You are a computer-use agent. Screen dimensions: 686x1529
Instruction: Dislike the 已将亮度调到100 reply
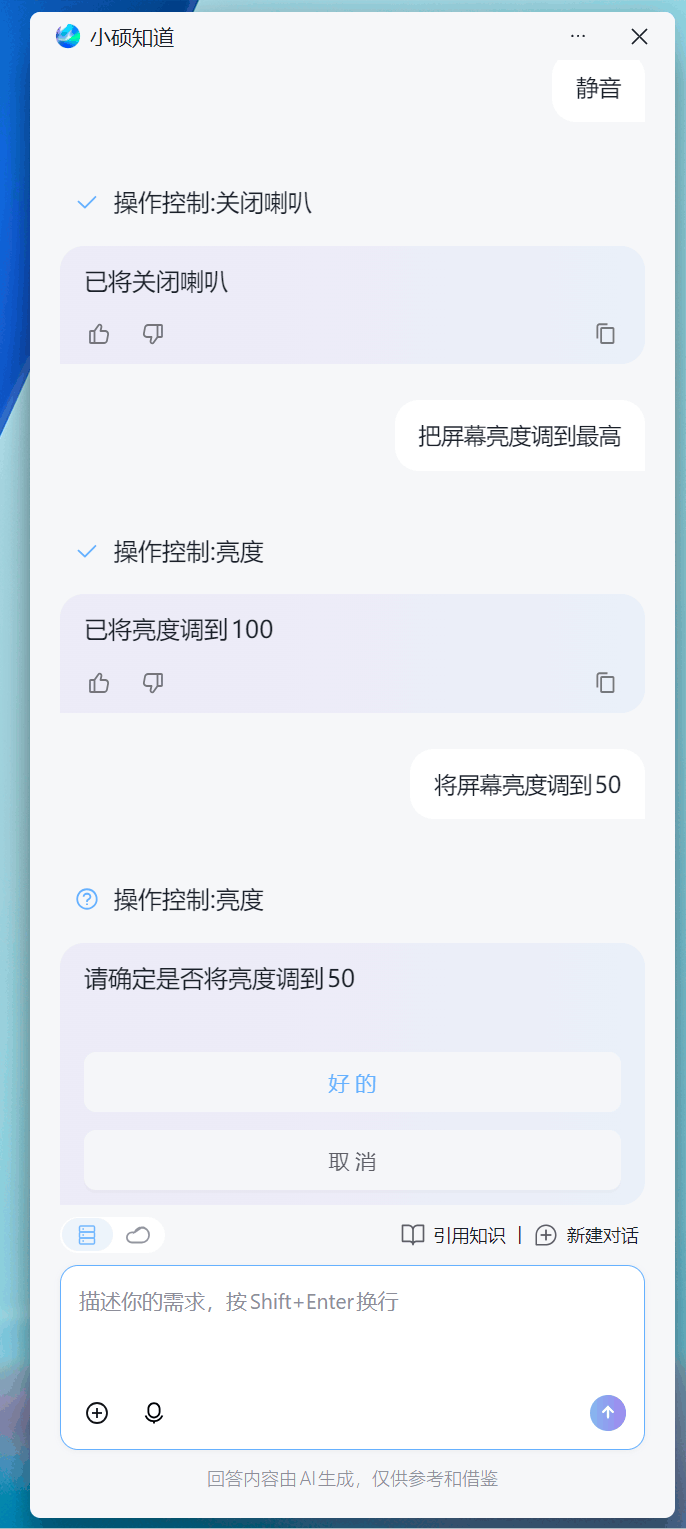(153, 683)
